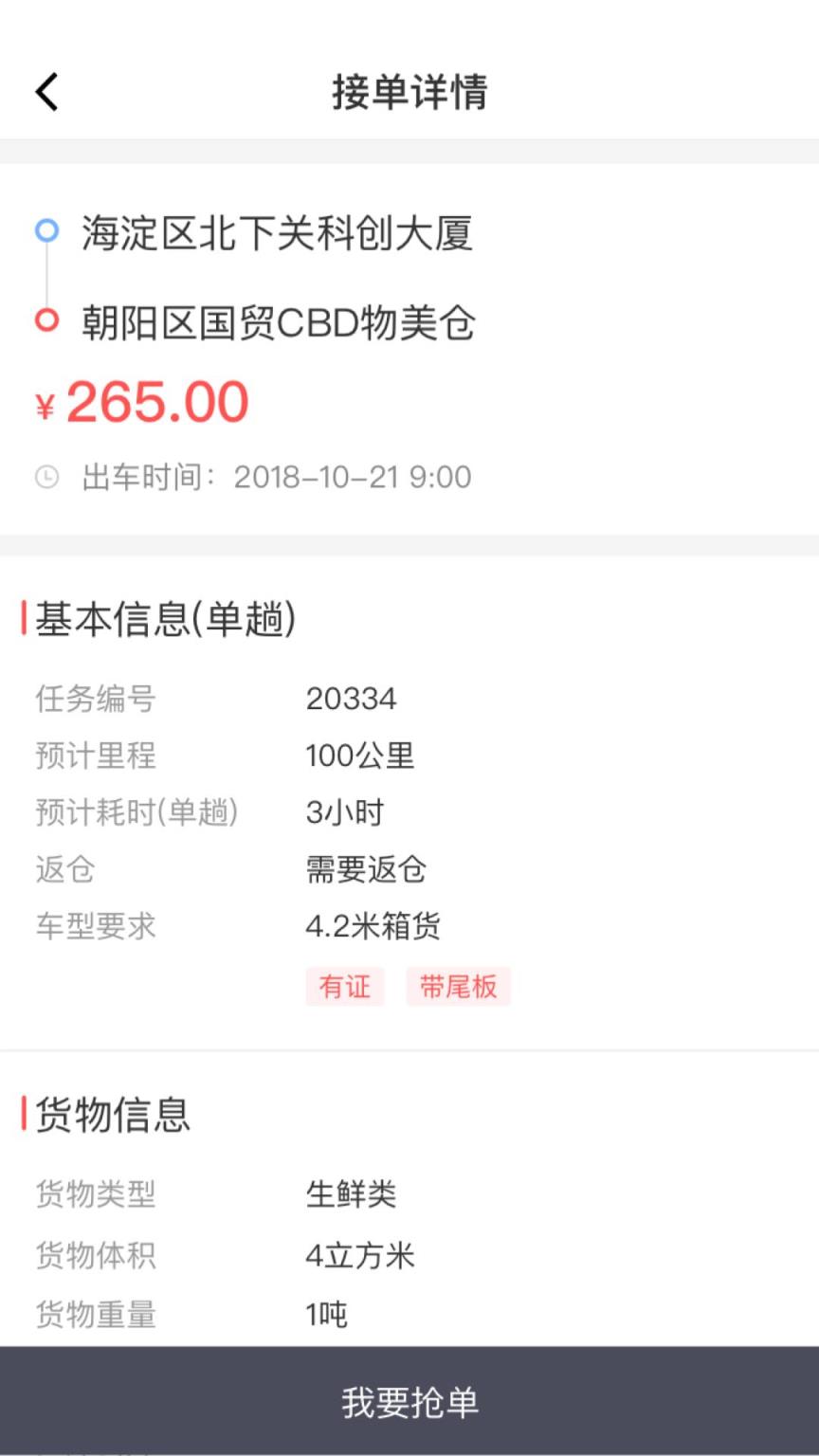Screen dimensions: 819x1456
Task: Select the task number 20334
Action: pyautogui.click(x=352, y=699)
